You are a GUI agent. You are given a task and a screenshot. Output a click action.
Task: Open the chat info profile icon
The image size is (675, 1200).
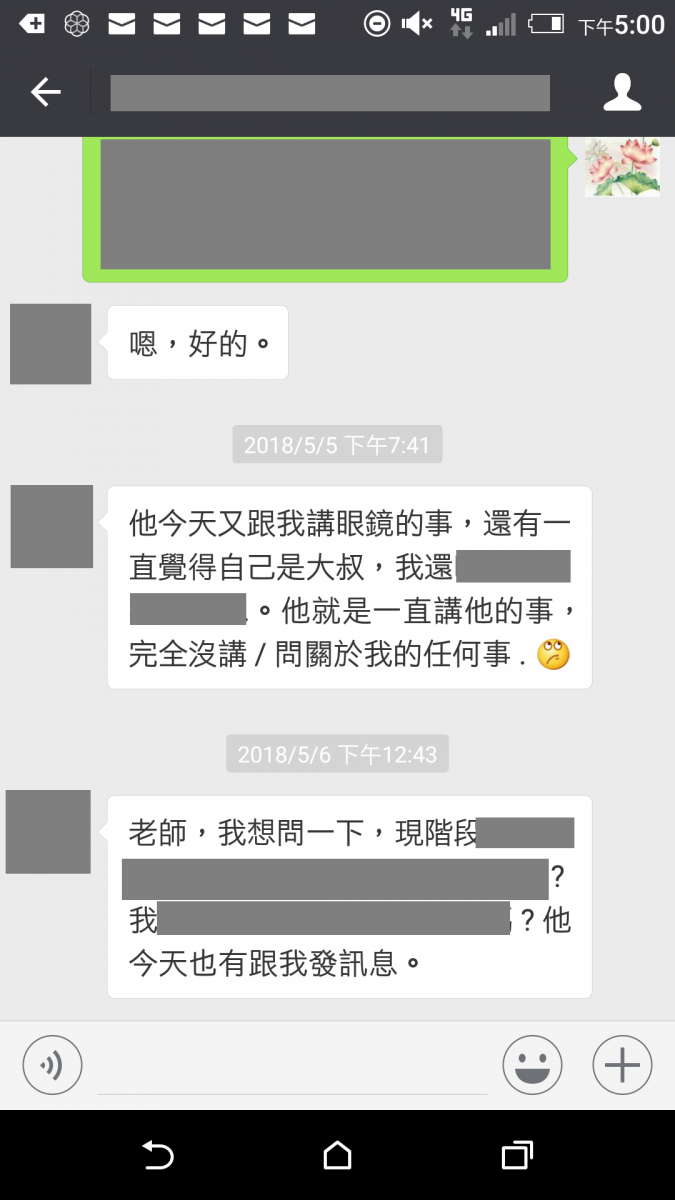[621, 93]
